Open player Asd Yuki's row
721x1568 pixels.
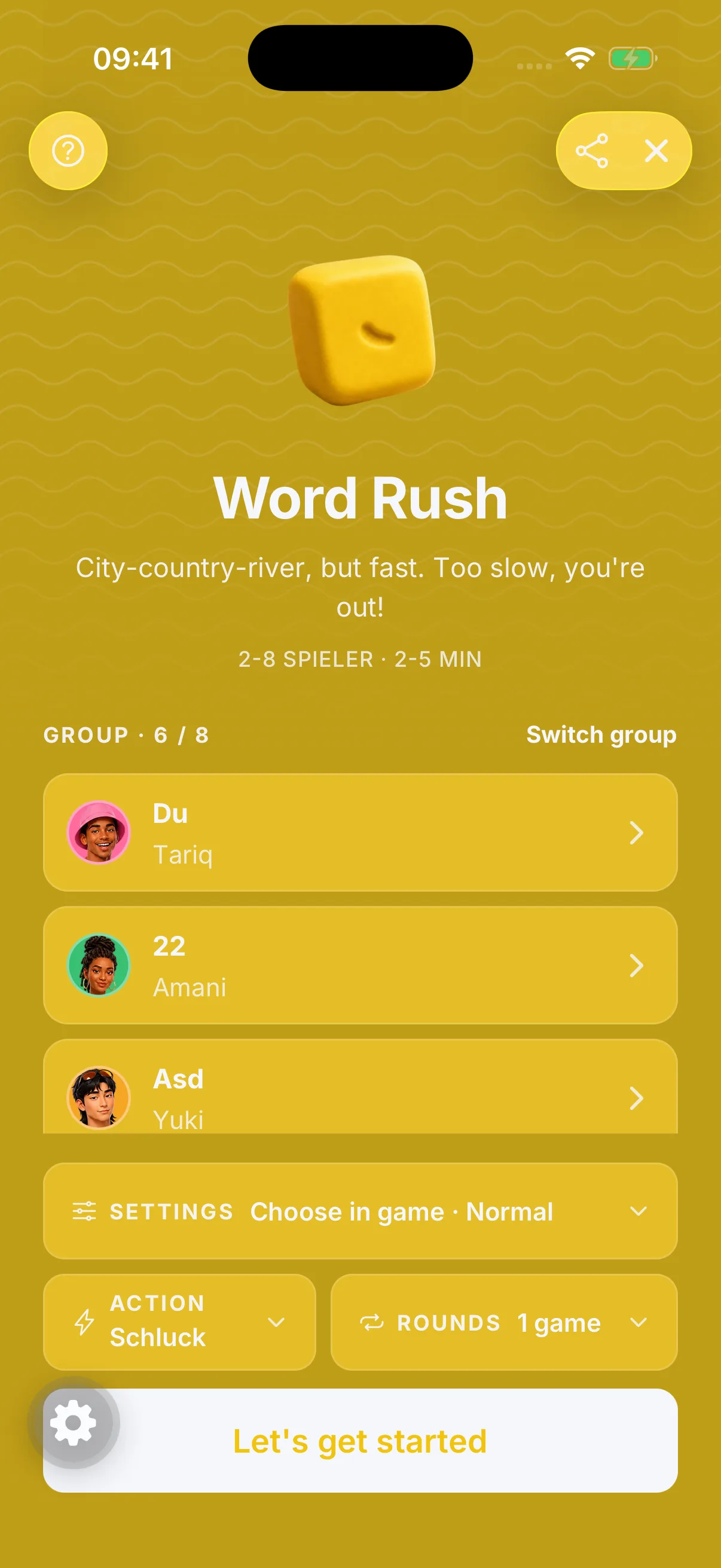[360, 1087]
